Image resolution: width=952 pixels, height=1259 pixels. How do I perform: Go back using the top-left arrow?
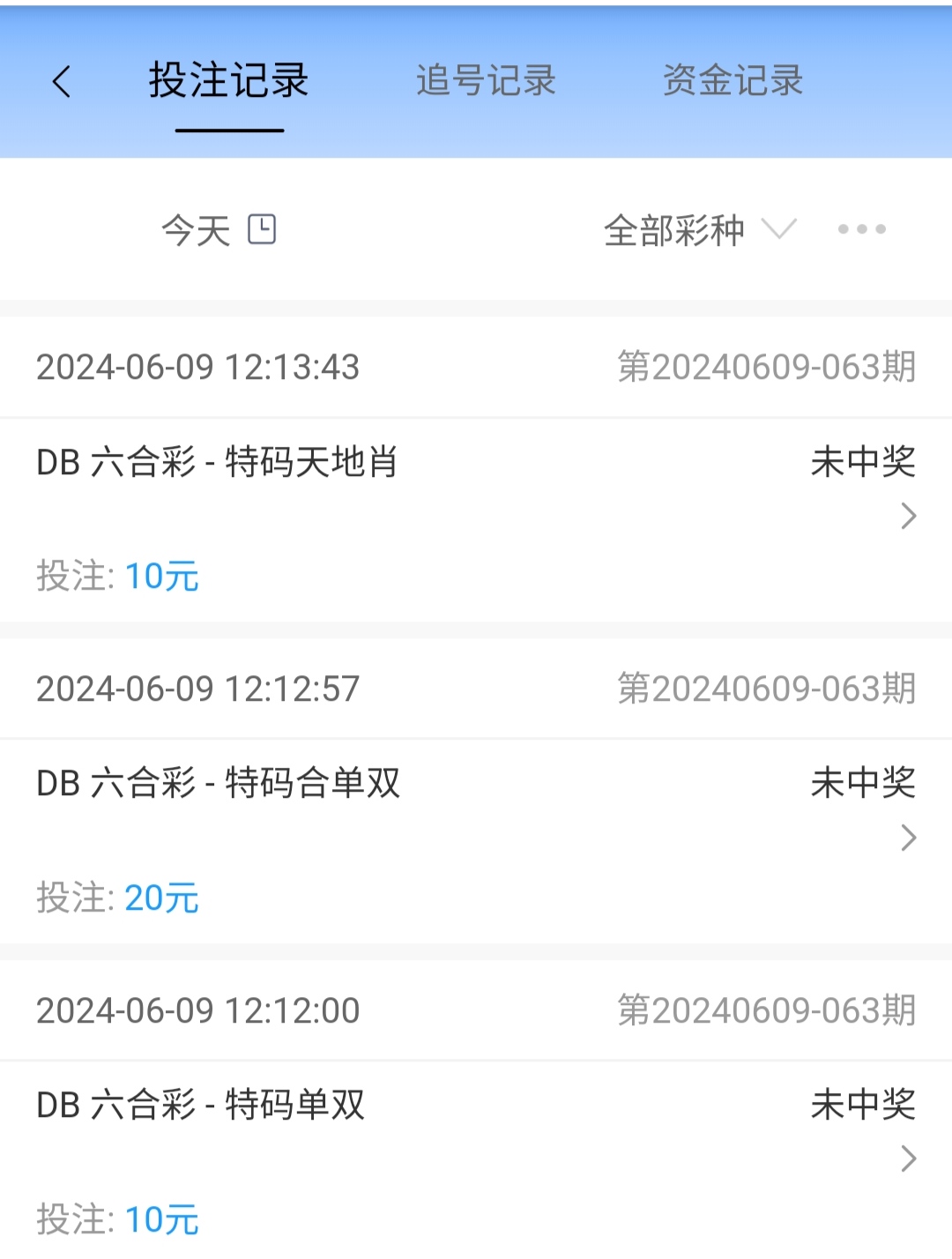61,82
